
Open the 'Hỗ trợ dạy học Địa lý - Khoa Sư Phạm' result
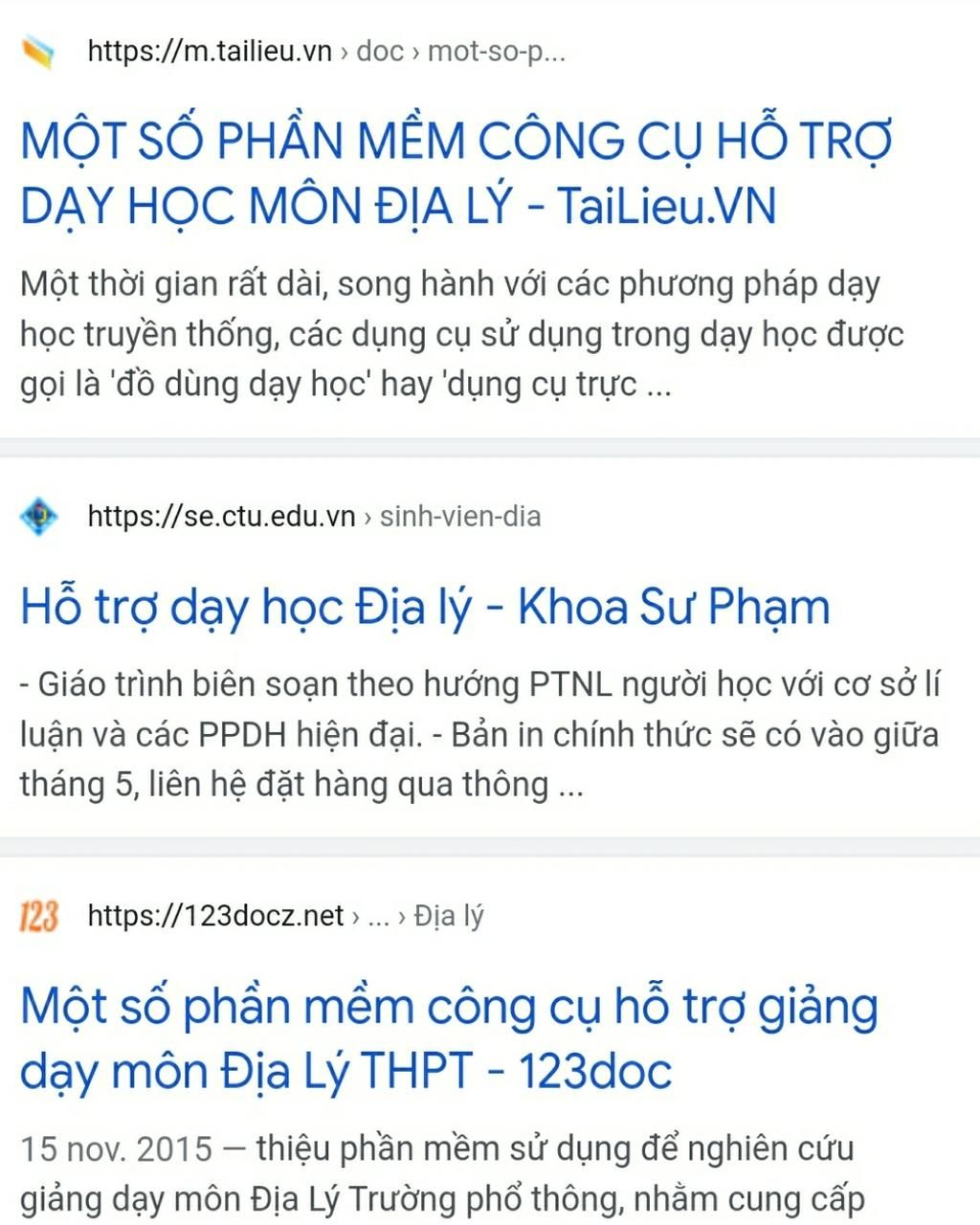click(425, 608)
